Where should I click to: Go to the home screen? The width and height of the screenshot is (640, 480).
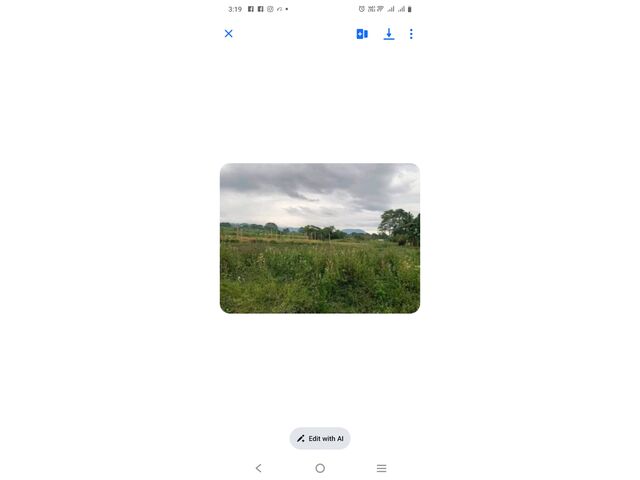[320, 468]
